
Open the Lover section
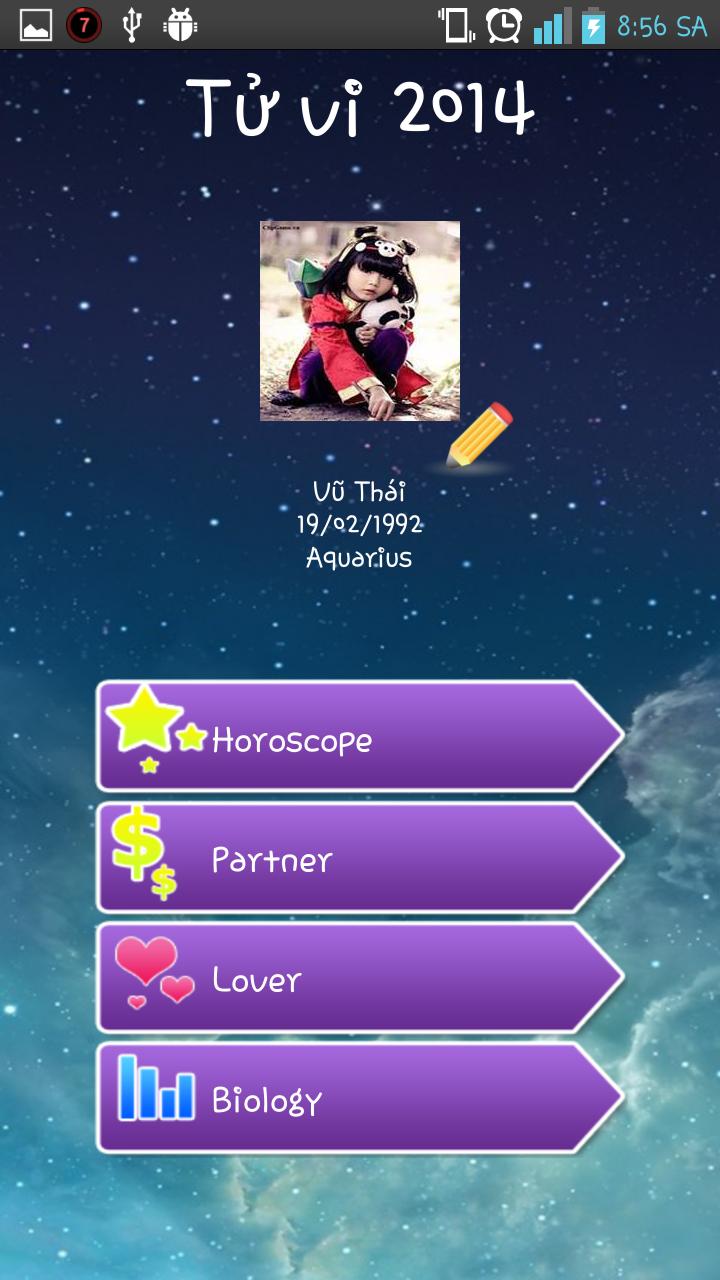(360, 978)
